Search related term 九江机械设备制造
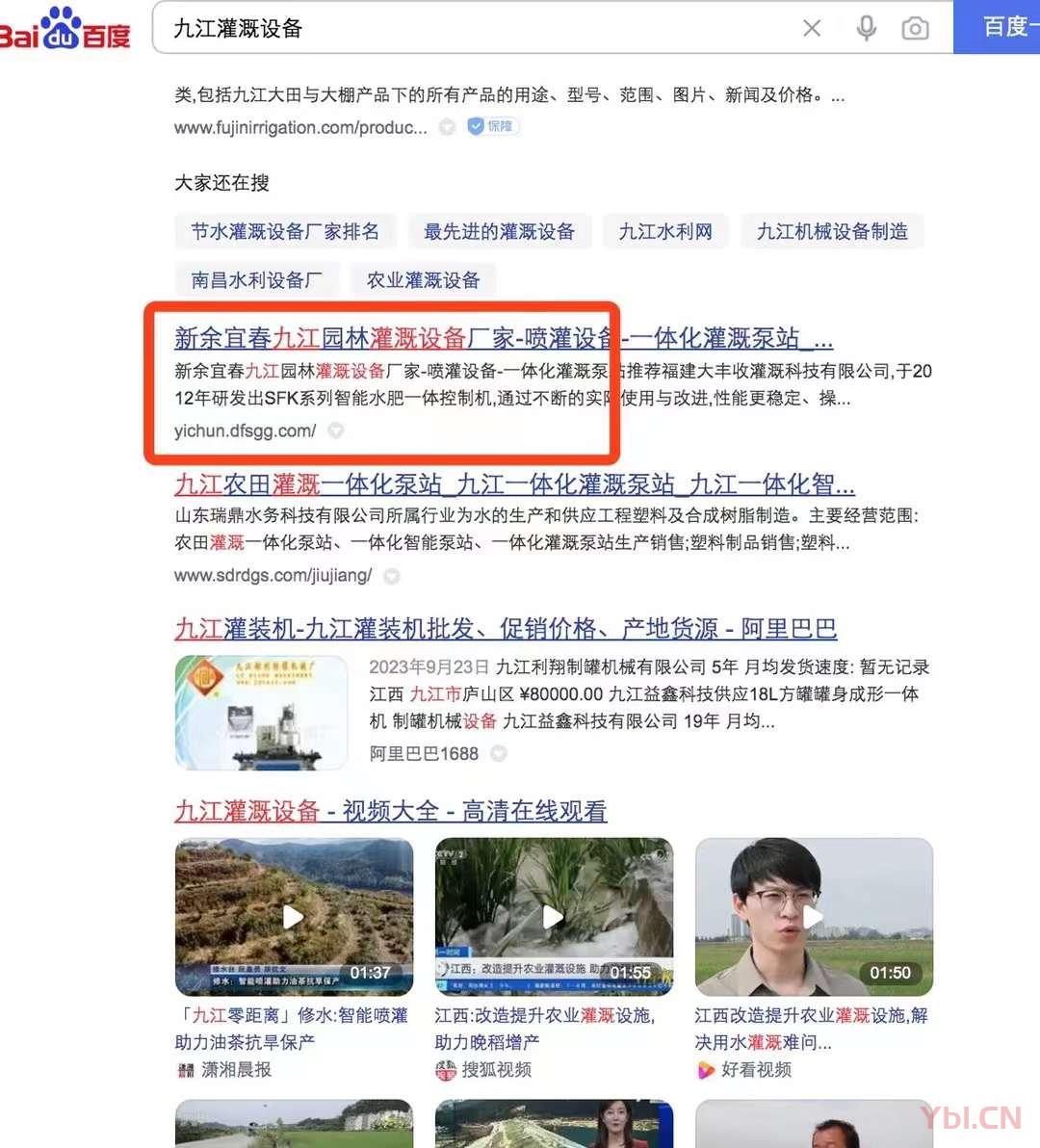Viewport: 1040px width, 1148px height. 832,231
